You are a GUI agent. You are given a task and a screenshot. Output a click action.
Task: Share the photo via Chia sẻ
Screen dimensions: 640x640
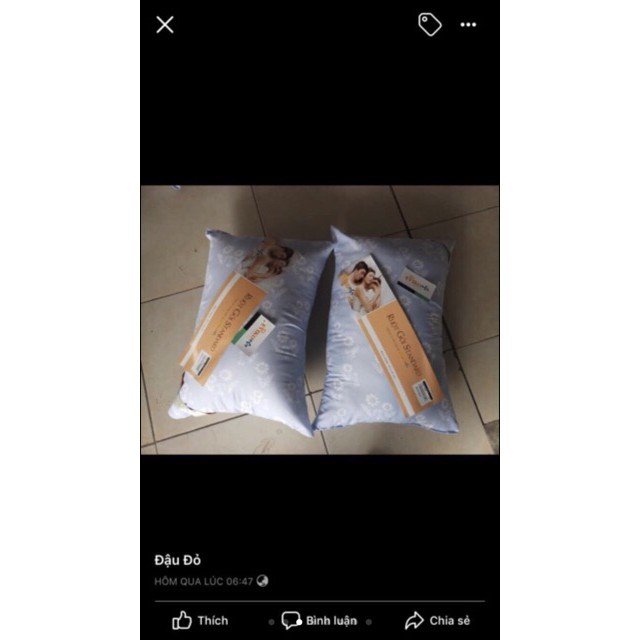coord(438,620)
